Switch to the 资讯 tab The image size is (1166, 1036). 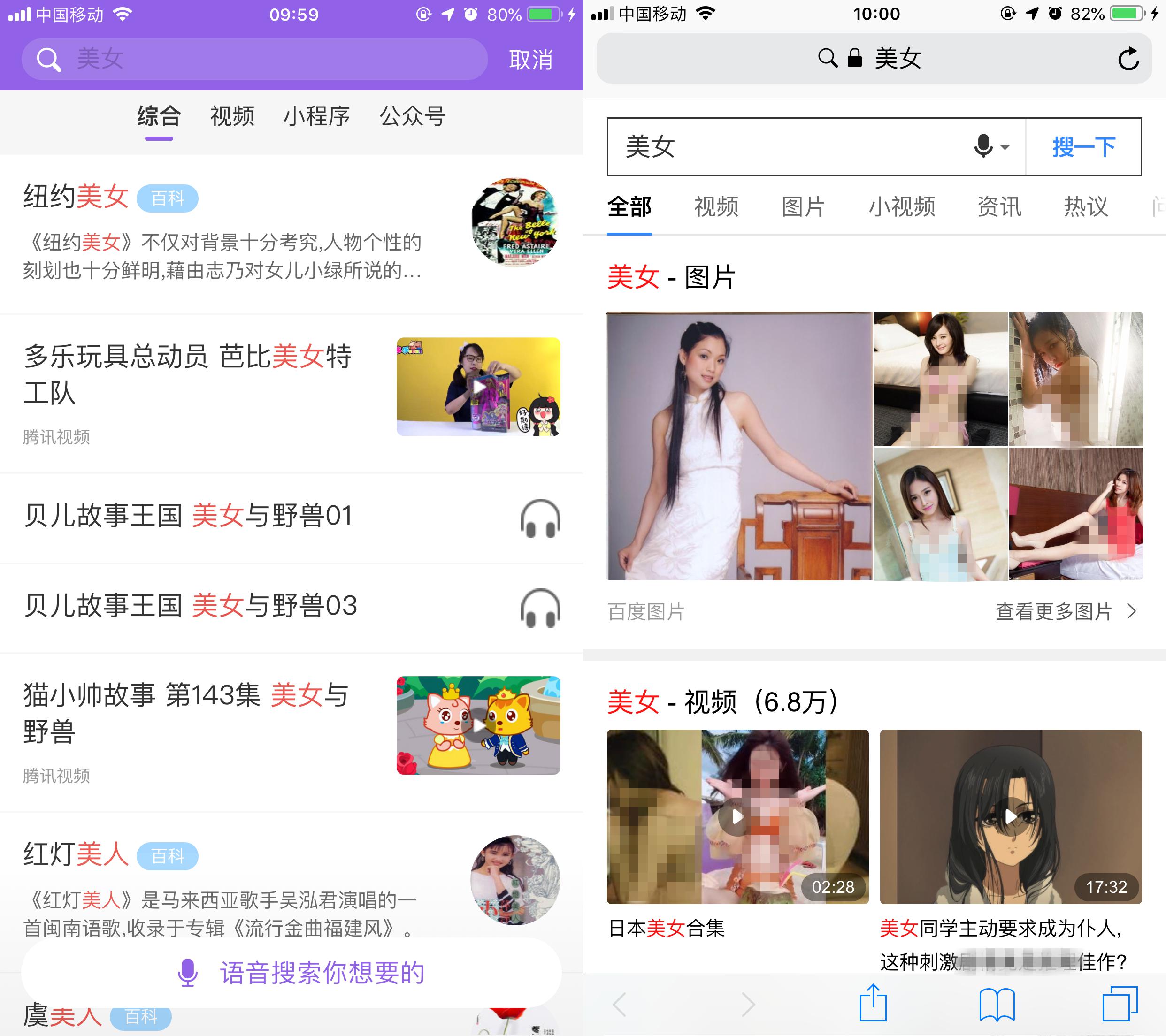[999, 206]
